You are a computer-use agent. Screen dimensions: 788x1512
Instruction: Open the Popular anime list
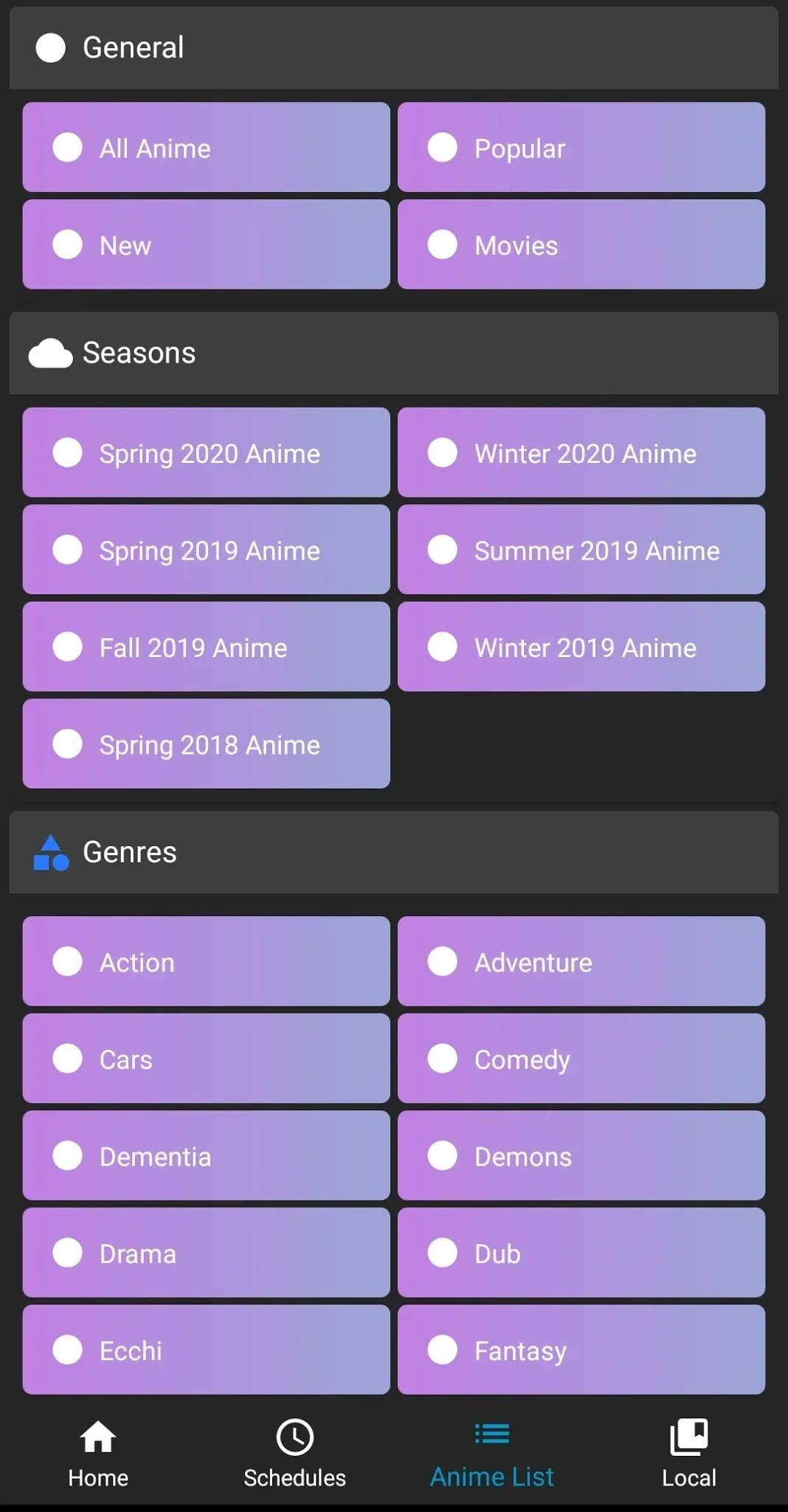[x=581, y=148]
